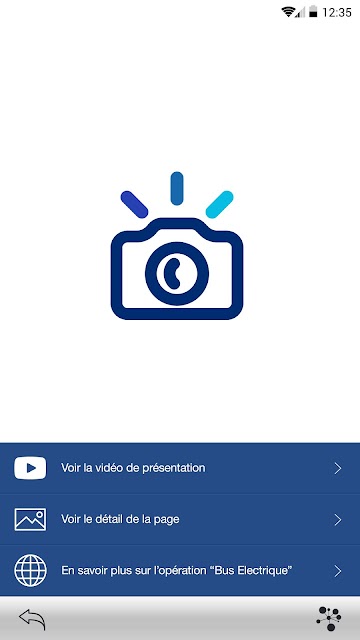This screenshot has height=640, width=360.
Task: Open 'Voir la vidéo de présentation' row
Action: [180, 468]
